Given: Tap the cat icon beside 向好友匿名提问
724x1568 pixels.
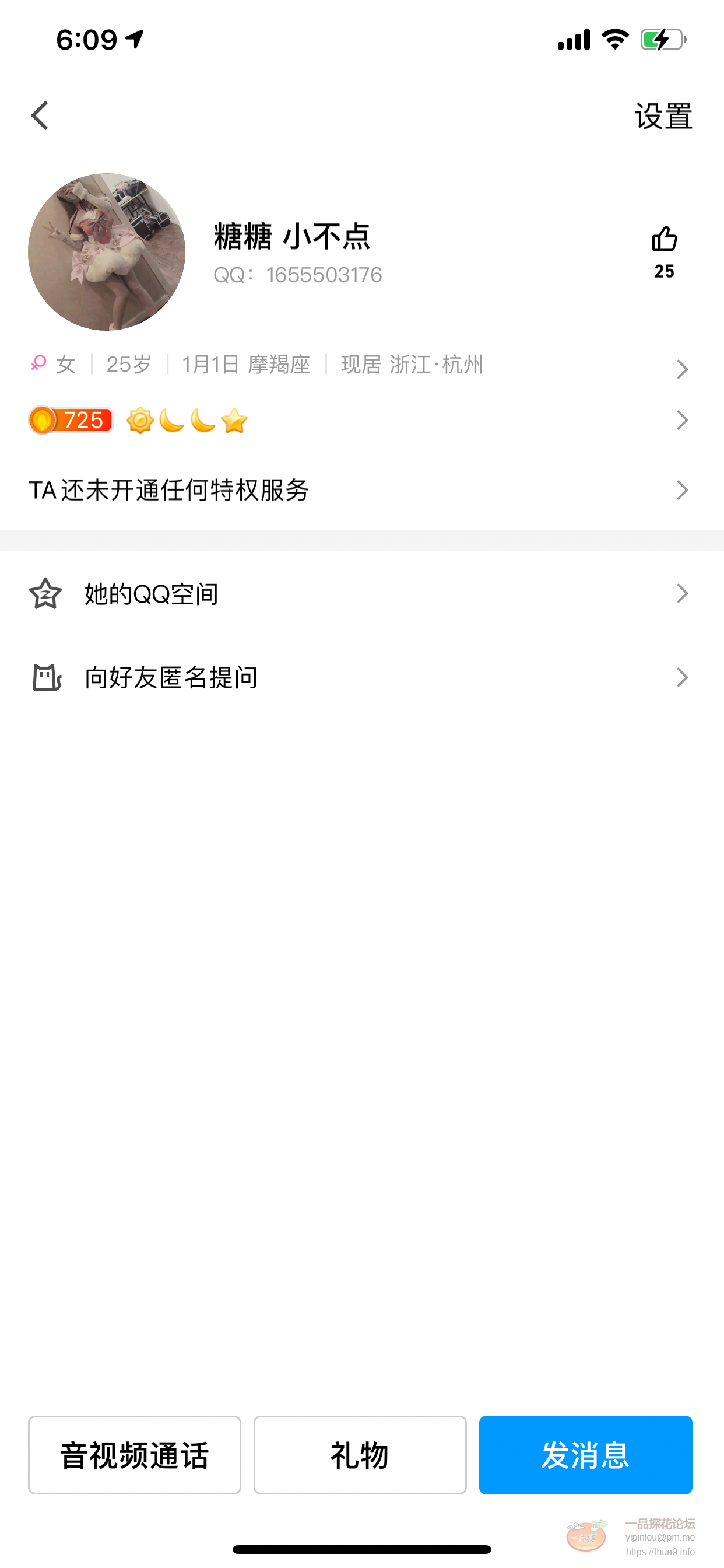Looking at the screenshot, I should click(x=45, y=677).
